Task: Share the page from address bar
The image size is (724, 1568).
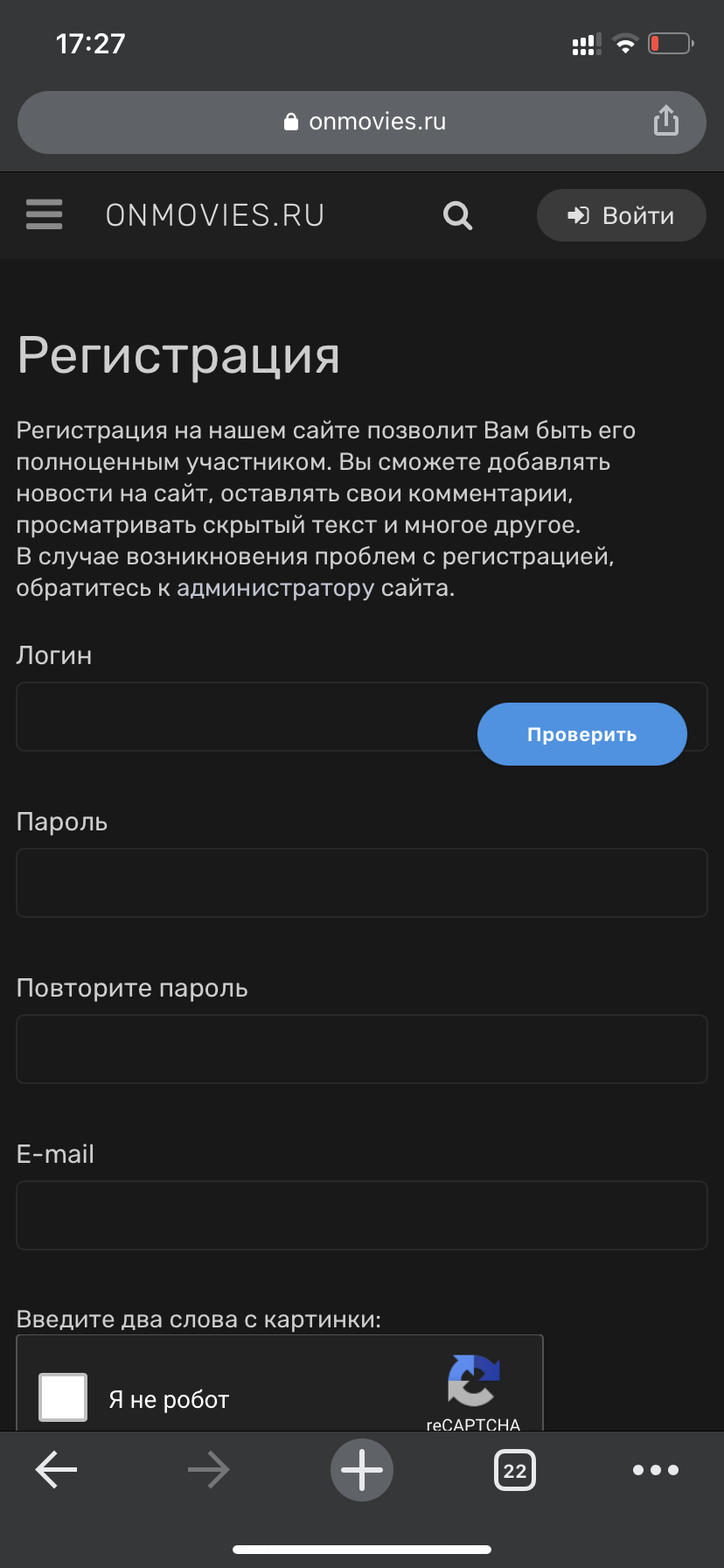Action: [x=666, y=121]
